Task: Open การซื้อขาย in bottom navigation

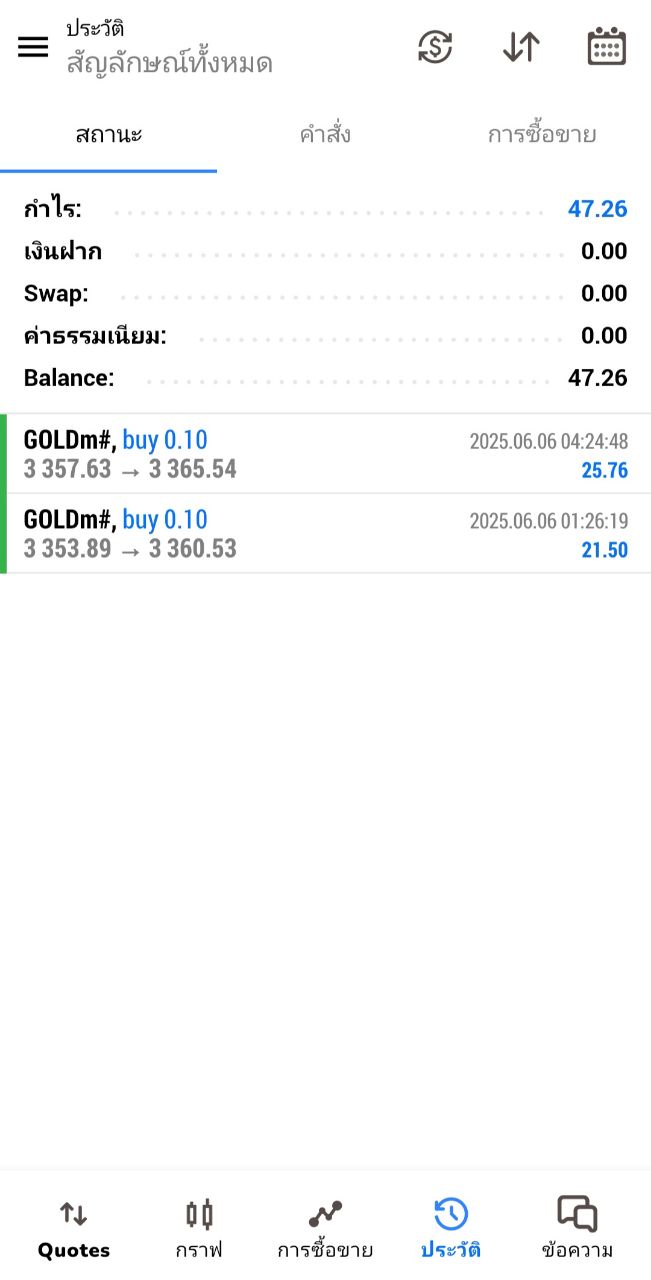Action: (x=325, y=1229)
